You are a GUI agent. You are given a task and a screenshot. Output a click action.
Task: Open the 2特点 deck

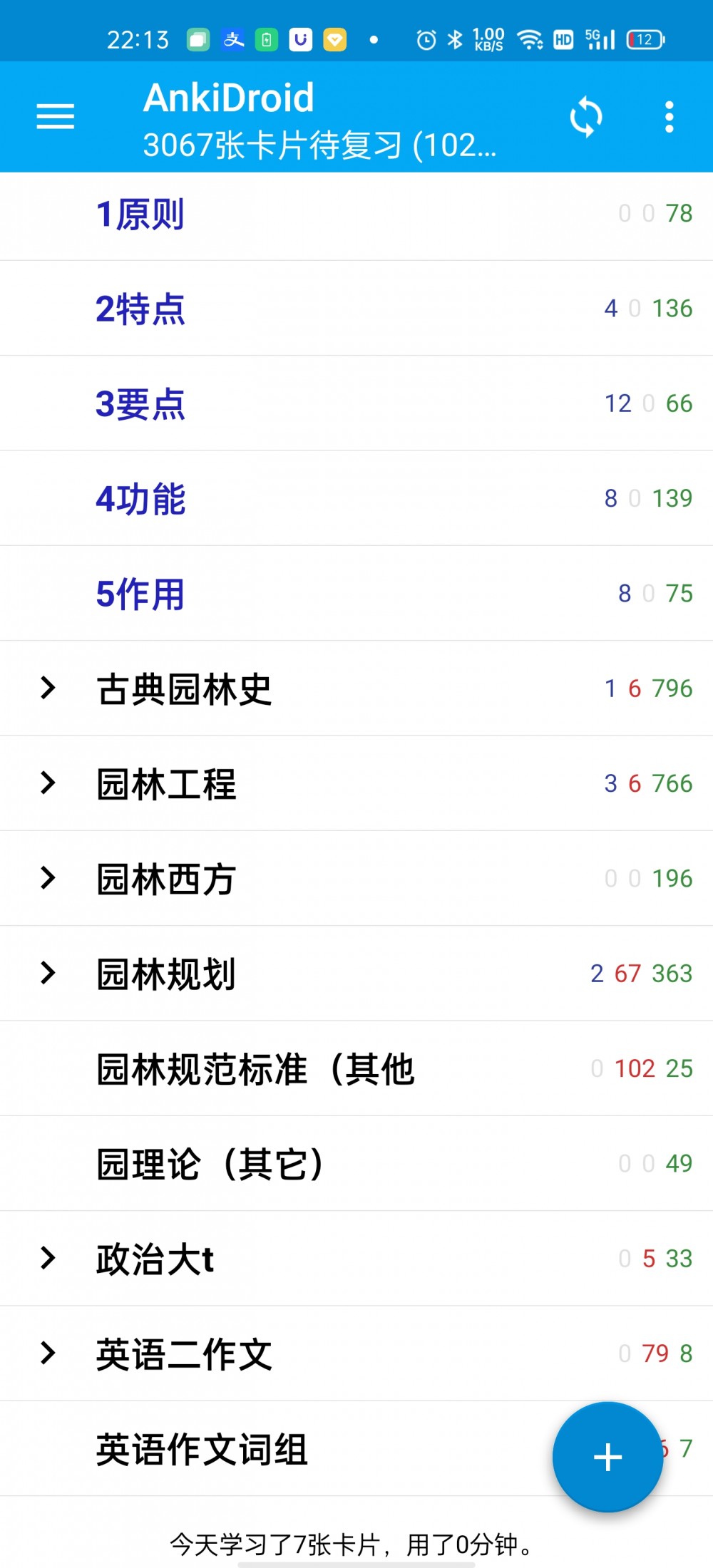[x=356, y=309]
